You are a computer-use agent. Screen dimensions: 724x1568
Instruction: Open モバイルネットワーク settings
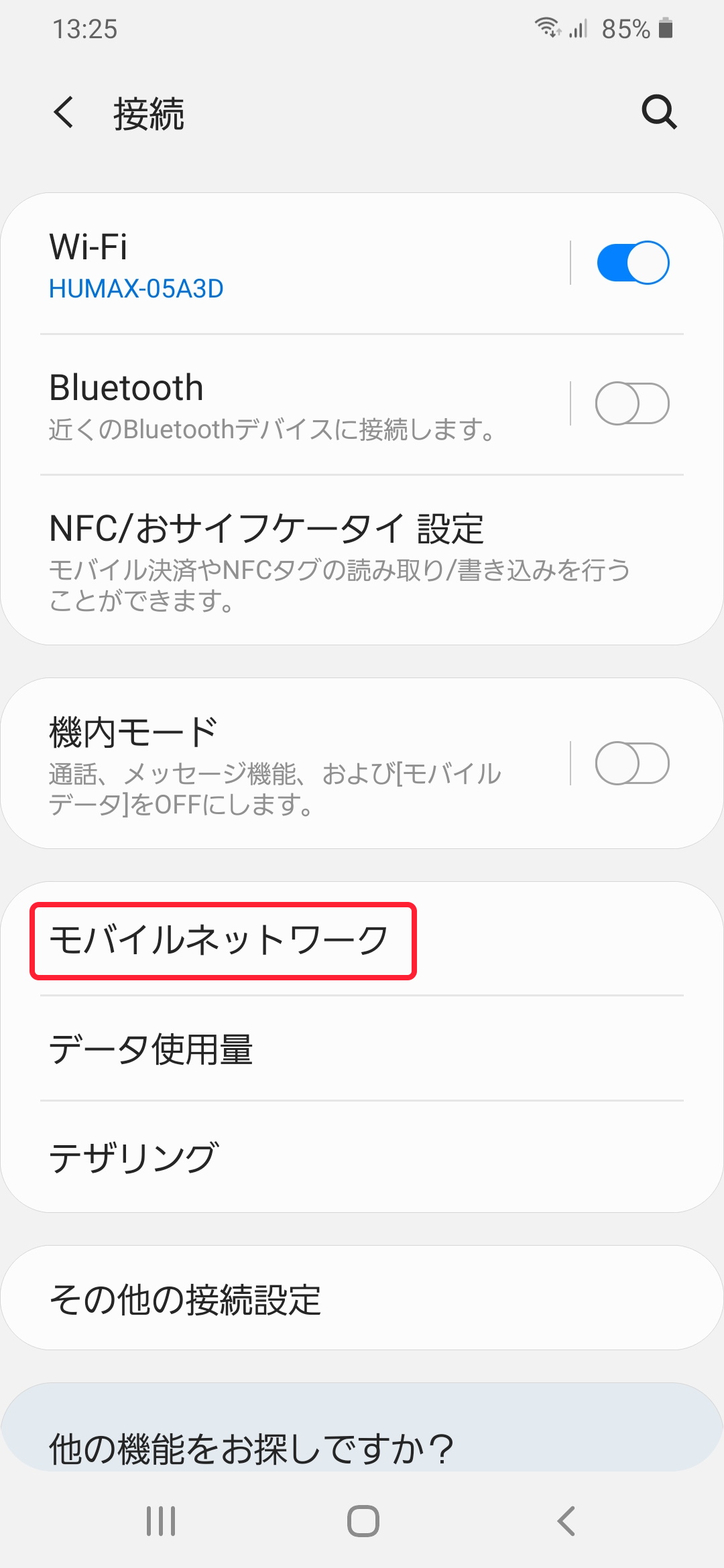coord(221,940)
